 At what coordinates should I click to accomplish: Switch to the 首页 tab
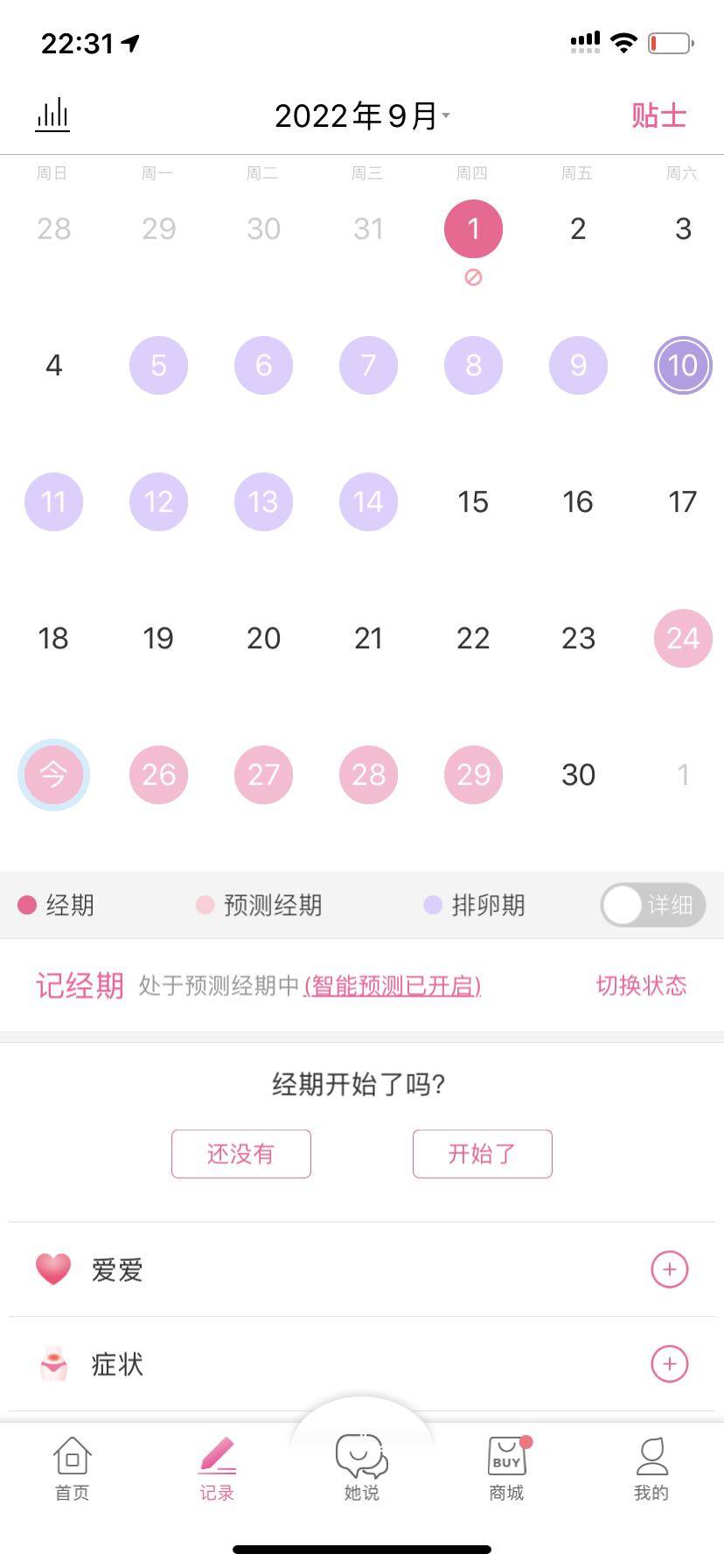point(73,1469)
